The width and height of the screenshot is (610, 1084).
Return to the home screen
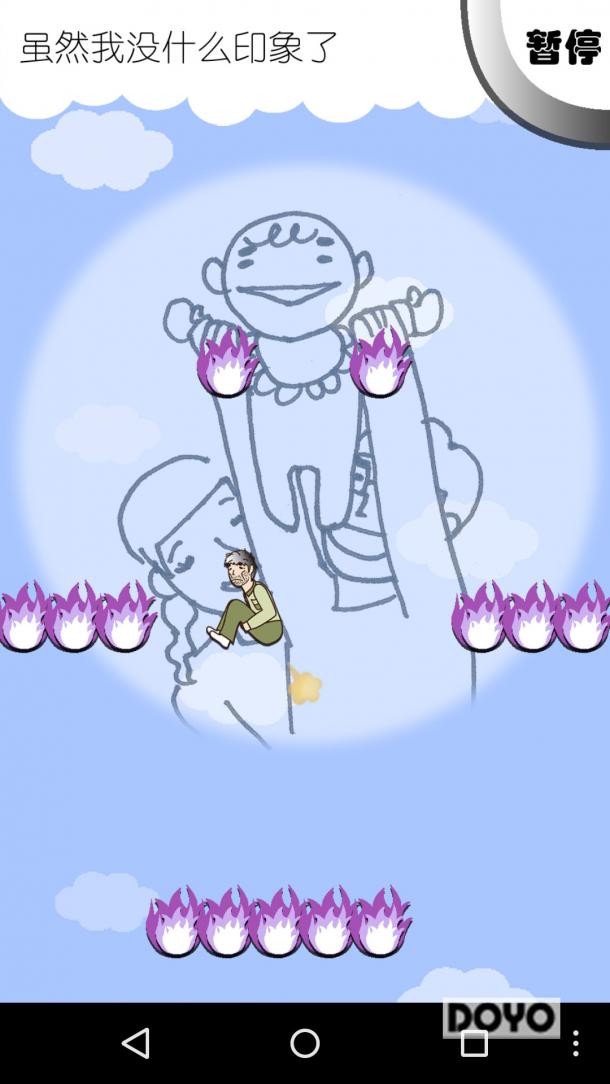305,1043
